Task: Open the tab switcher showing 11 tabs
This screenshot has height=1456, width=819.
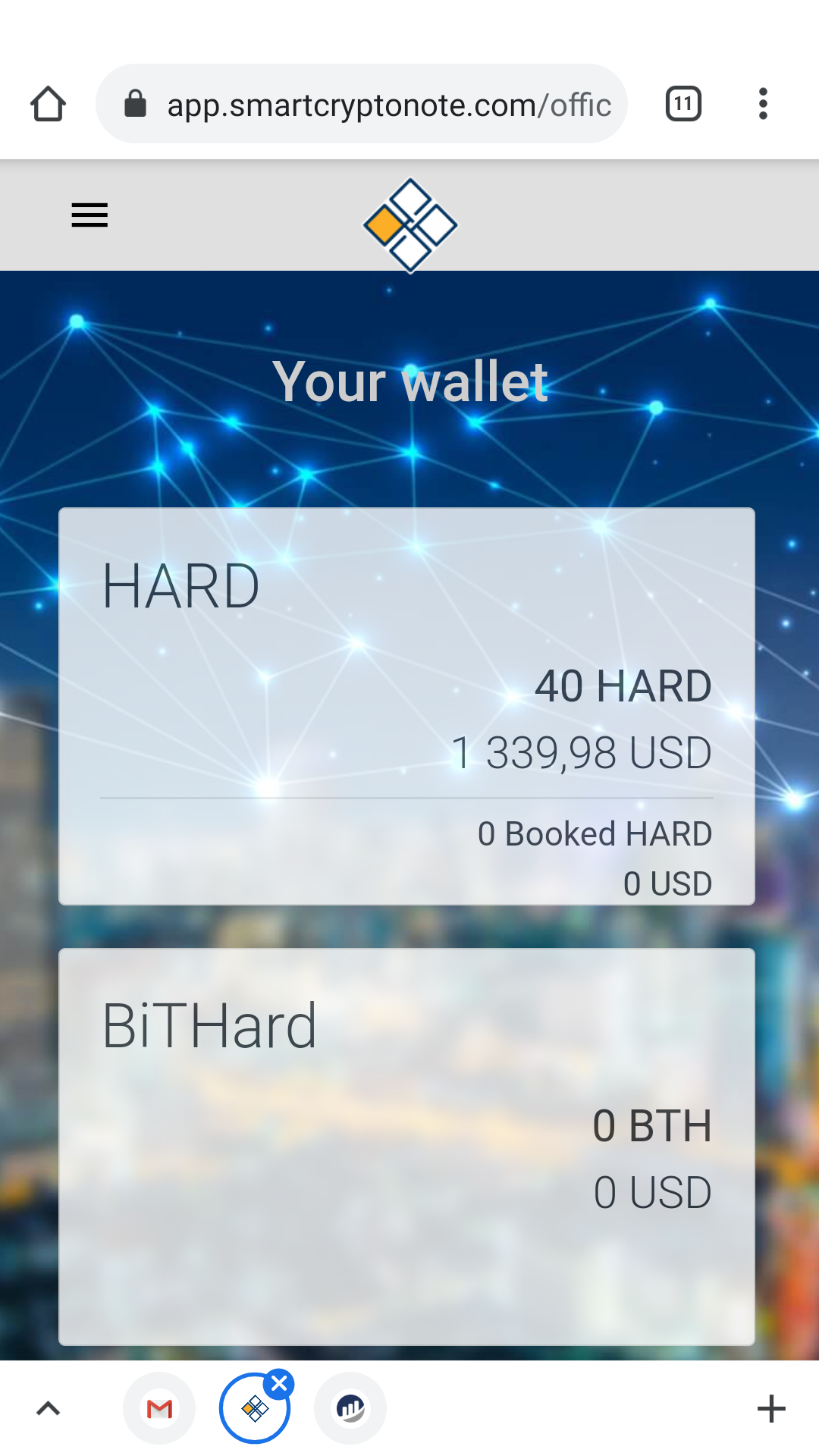Action: pos(683,104)
